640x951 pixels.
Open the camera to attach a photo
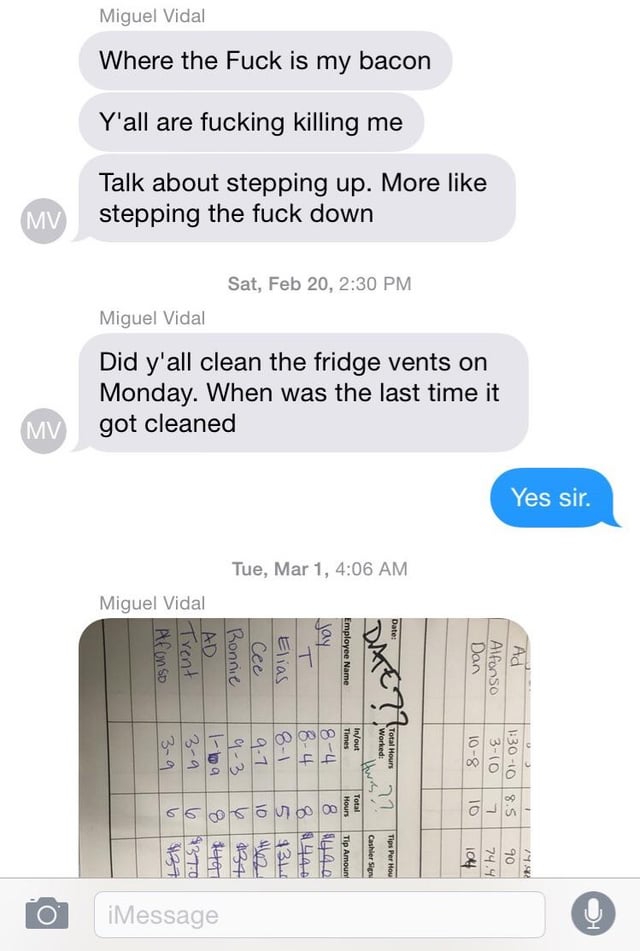click(43, 913)
